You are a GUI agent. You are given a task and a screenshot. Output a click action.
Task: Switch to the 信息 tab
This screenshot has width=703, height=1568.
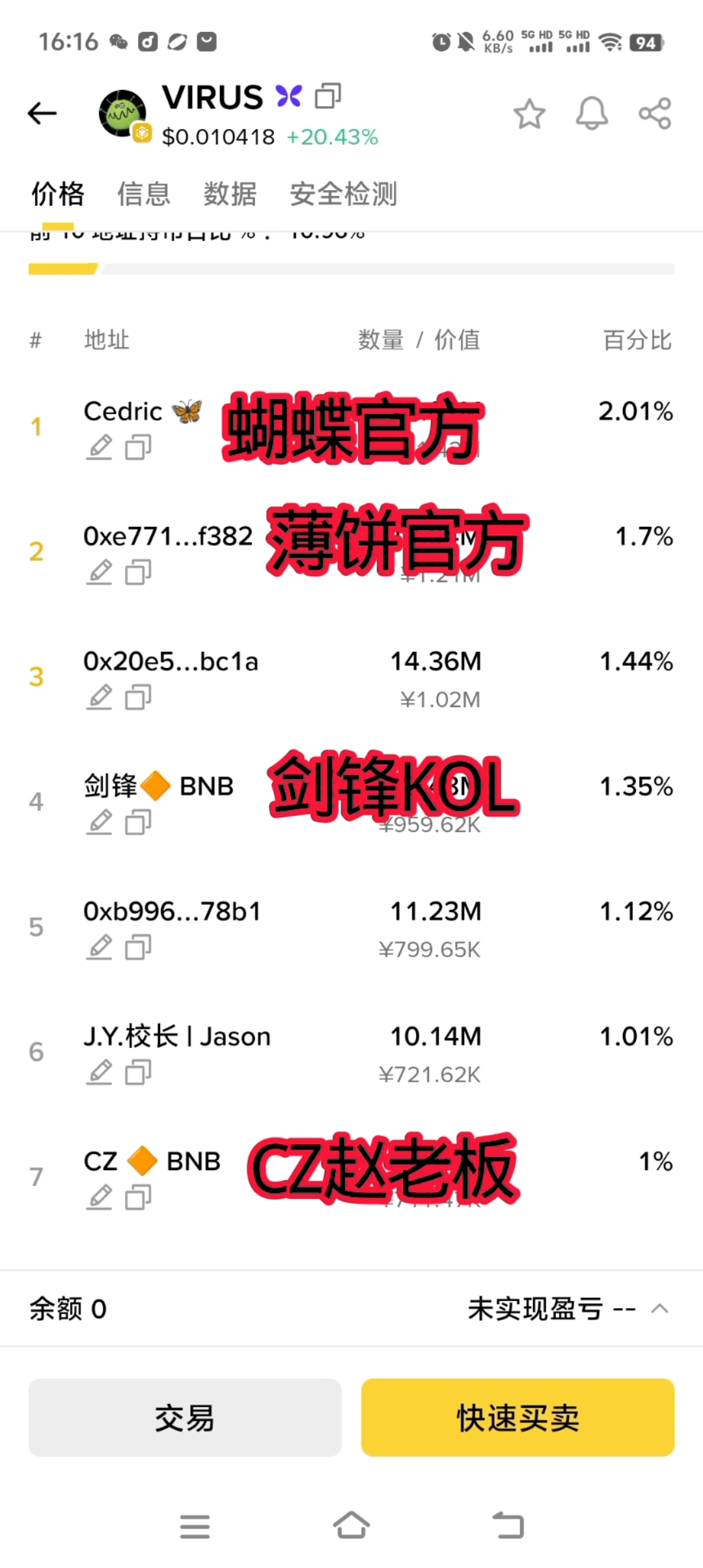[x=143, y=194]
